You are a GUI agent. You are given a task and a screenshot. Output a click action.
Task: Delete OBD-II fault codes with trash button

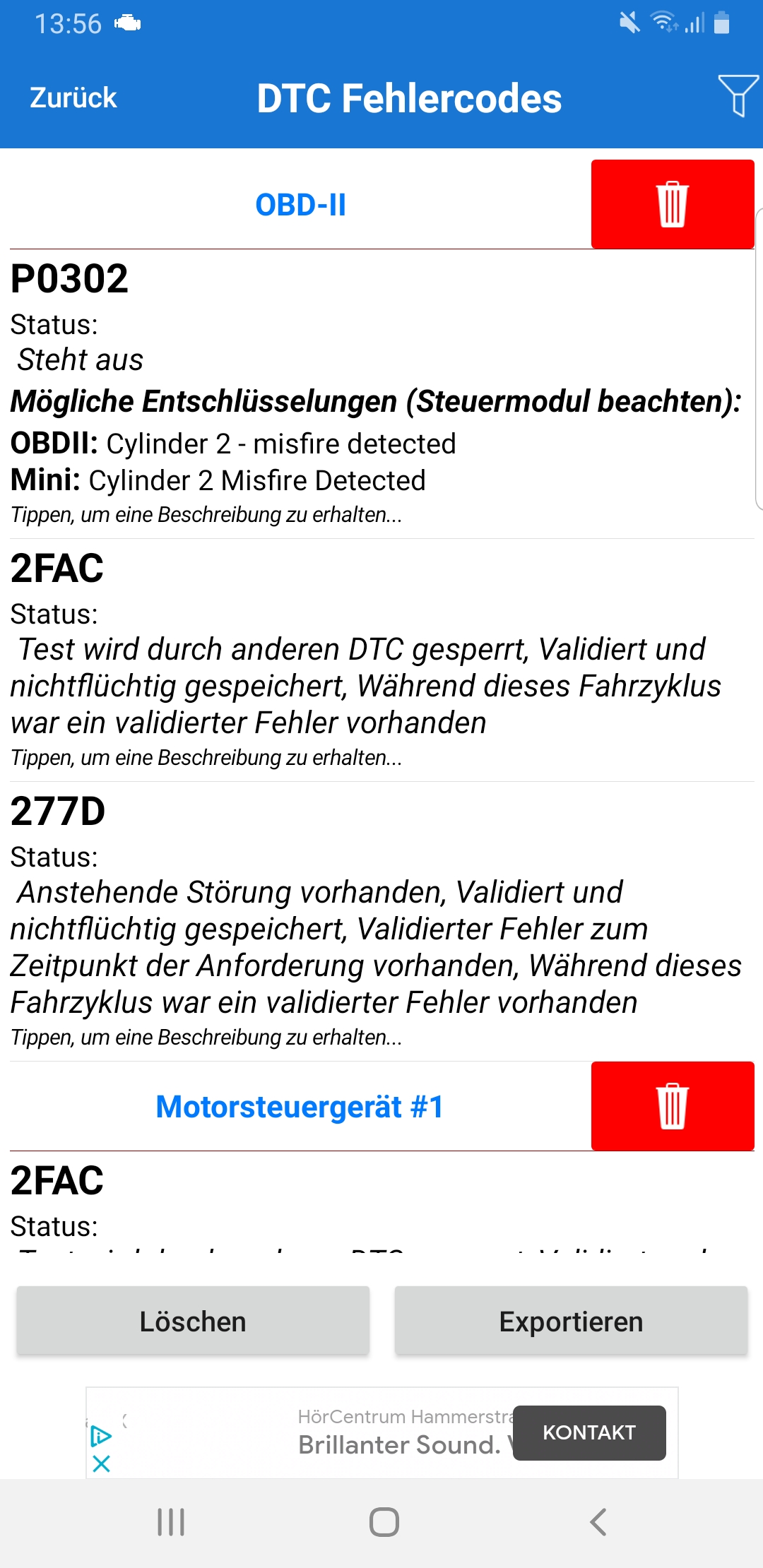tap(672, 204)
